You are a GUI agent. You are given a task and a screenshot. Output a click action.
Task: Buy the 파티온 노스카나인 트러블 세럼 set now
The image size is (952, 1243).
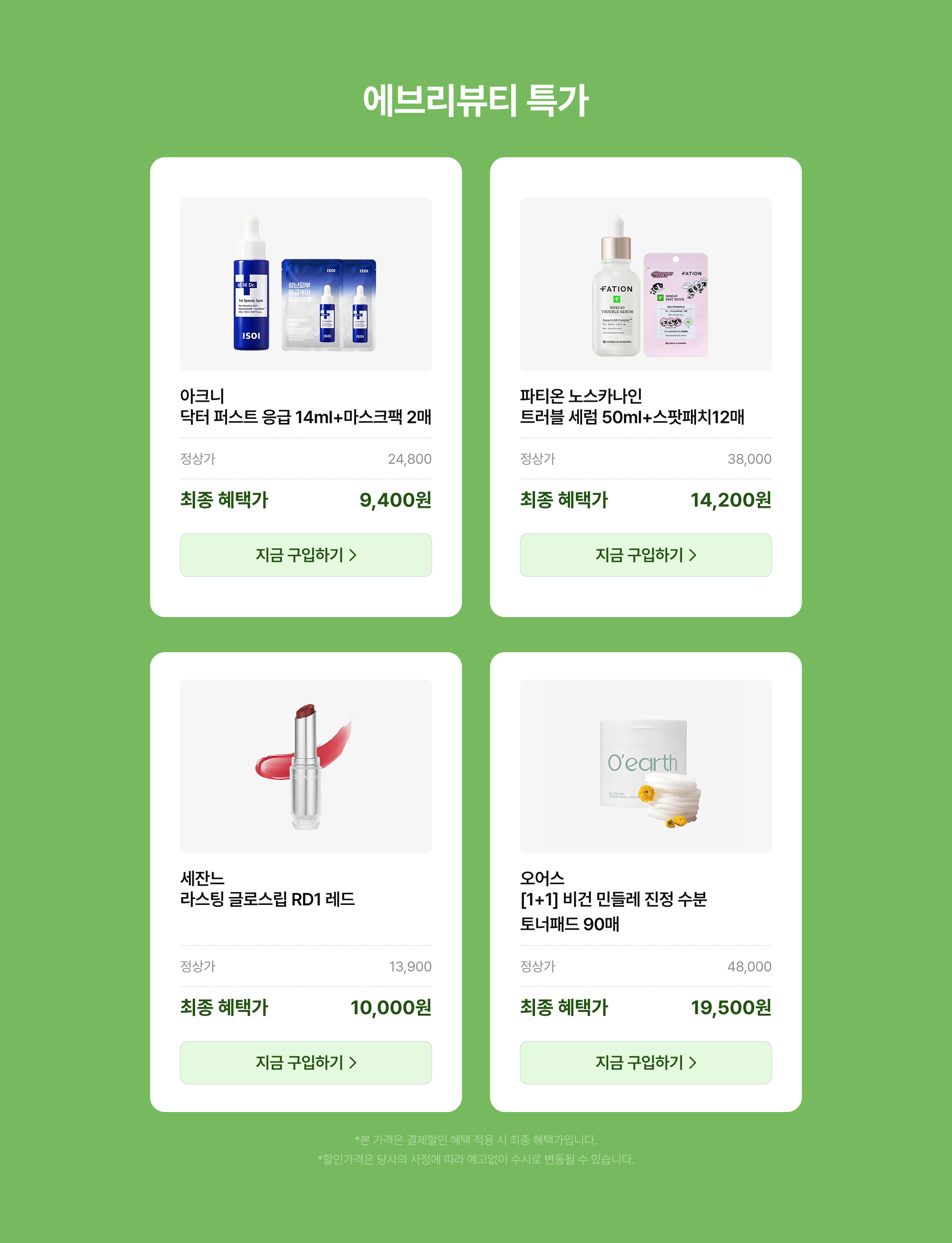tap(645, 555)
